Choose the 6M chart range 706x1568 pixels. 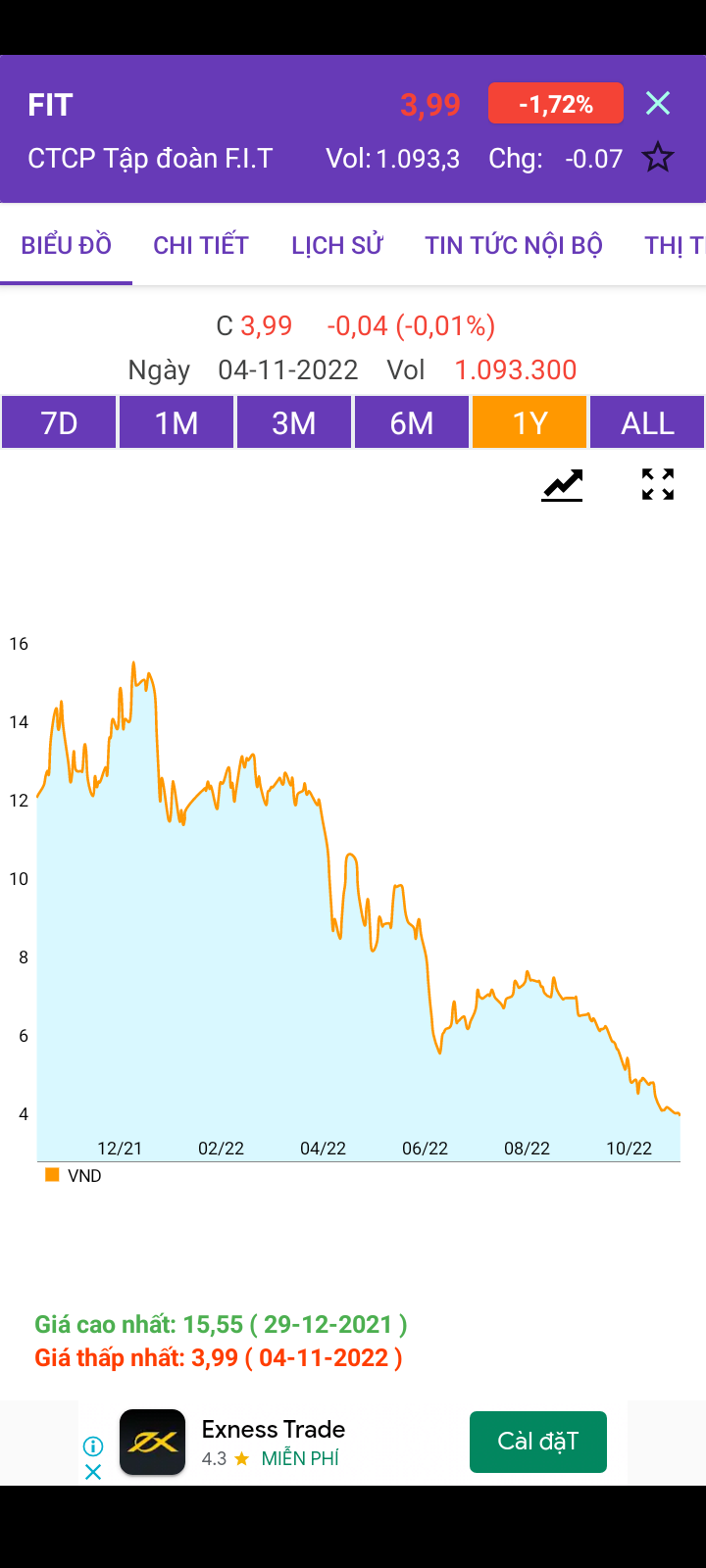[412, 422]
